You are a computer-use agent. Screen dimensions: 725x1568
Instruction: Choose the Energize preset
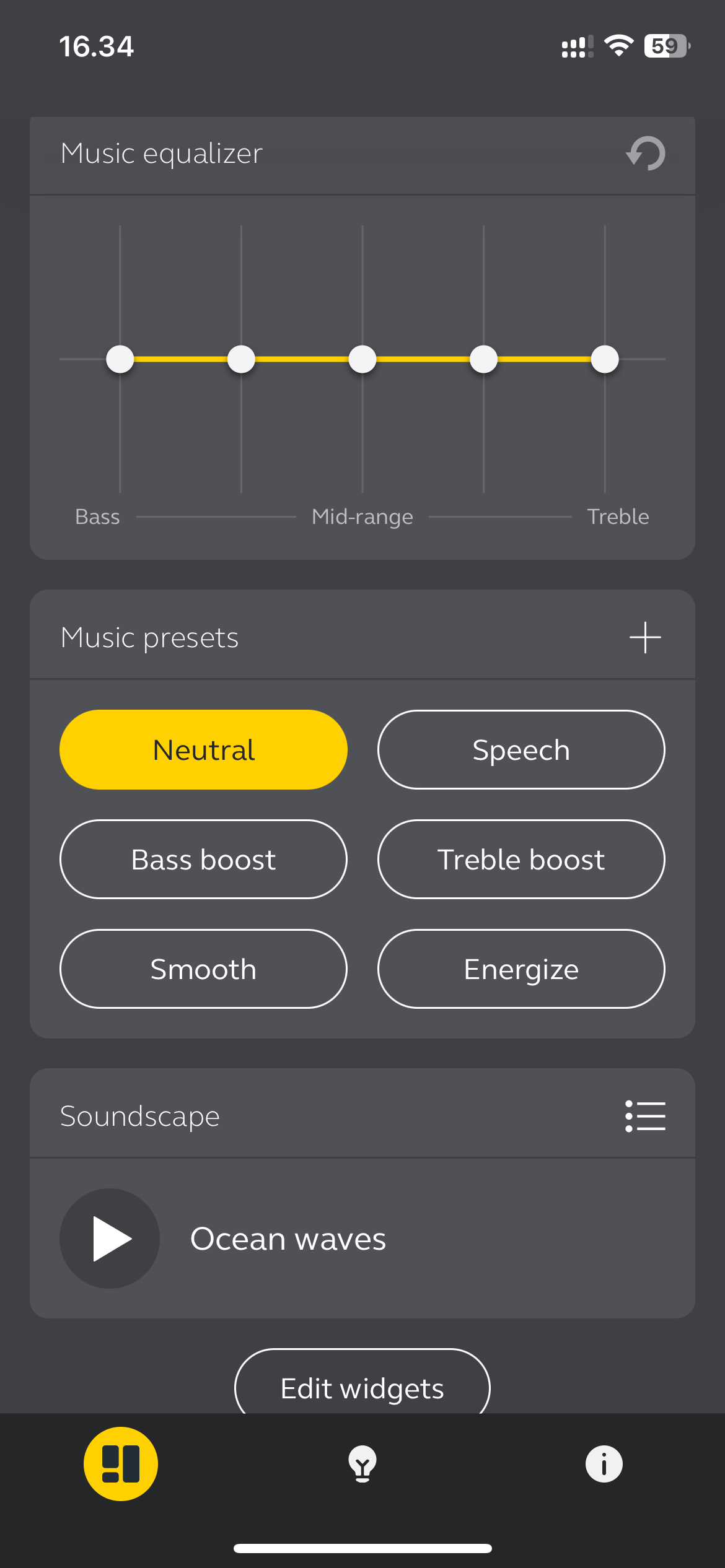click(x=521, y=969)
